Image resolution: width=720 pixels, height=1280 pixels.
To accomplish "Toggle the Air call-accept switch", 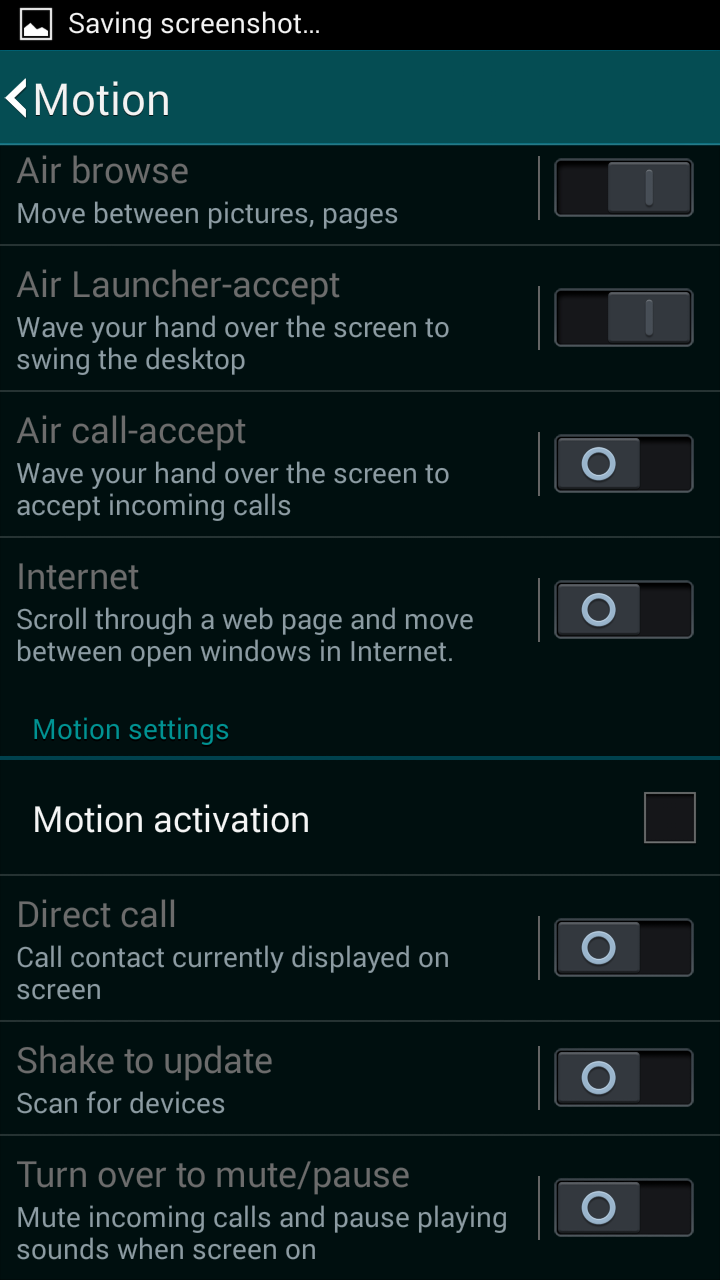I will point(624,464).
